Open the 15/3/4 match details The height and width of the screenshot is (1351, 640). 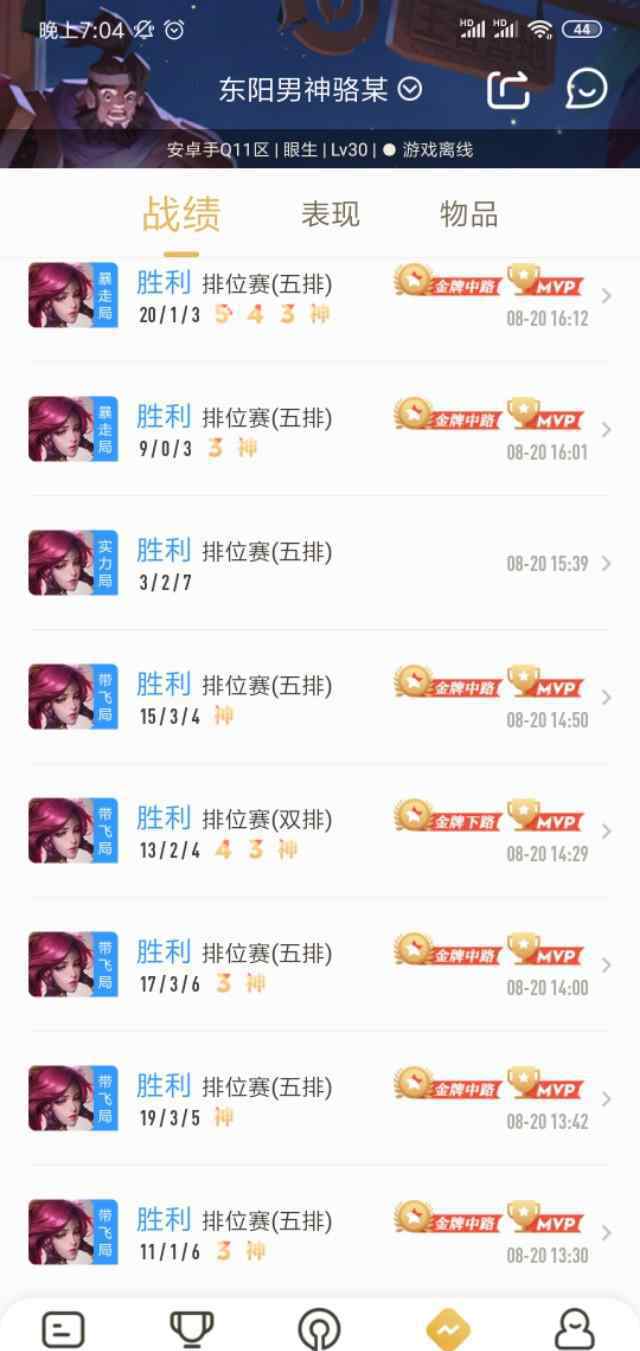pos(320,698)
